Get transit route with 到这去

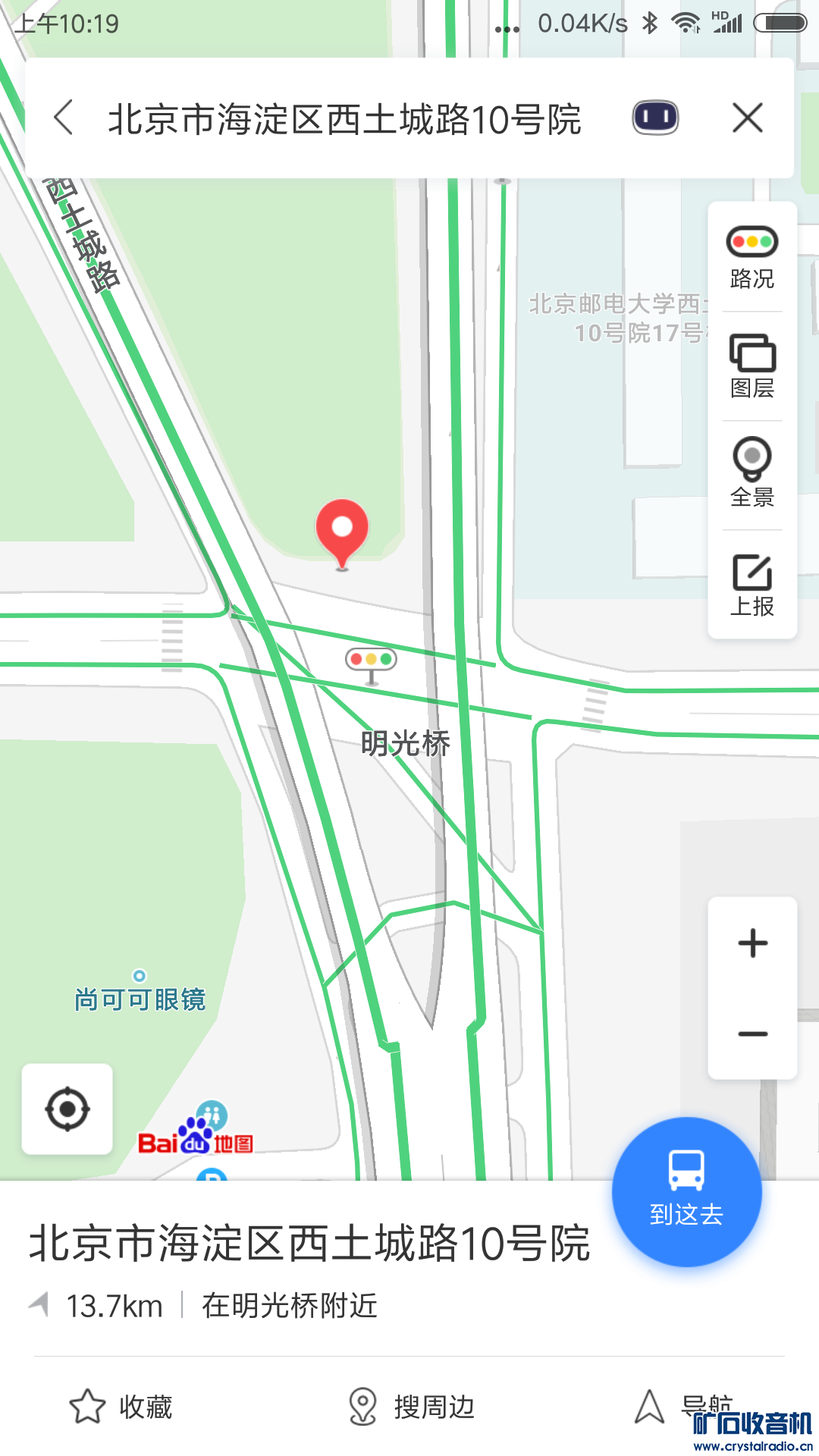[x=686, y=1191]
